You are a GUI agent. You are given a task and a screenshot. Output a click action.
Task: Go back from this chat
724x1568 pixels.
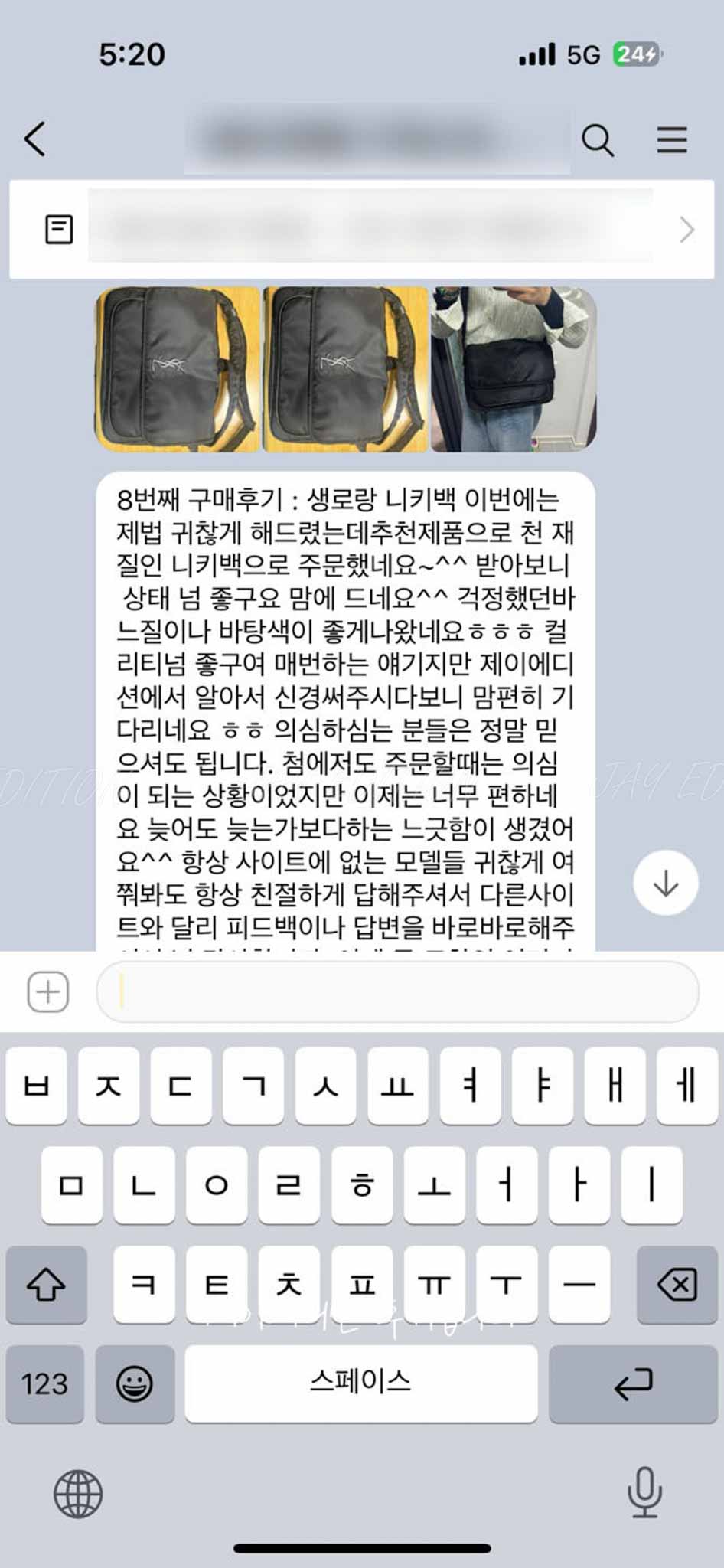tap(35, 139)
